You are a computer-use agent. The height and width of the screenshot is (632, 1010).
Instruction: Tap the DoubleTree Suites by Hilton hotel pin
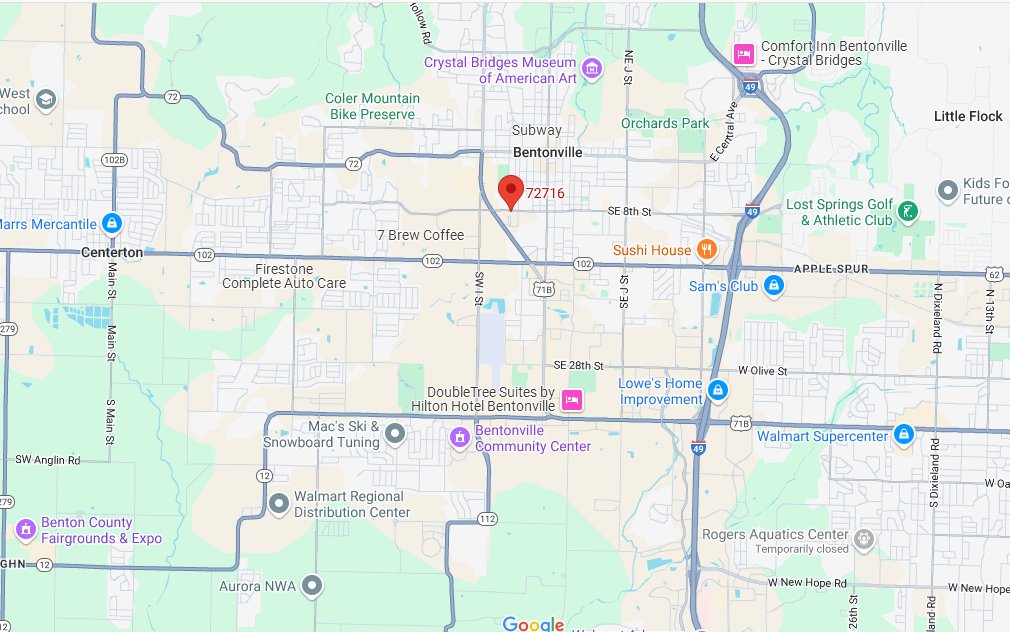point(571,400)
